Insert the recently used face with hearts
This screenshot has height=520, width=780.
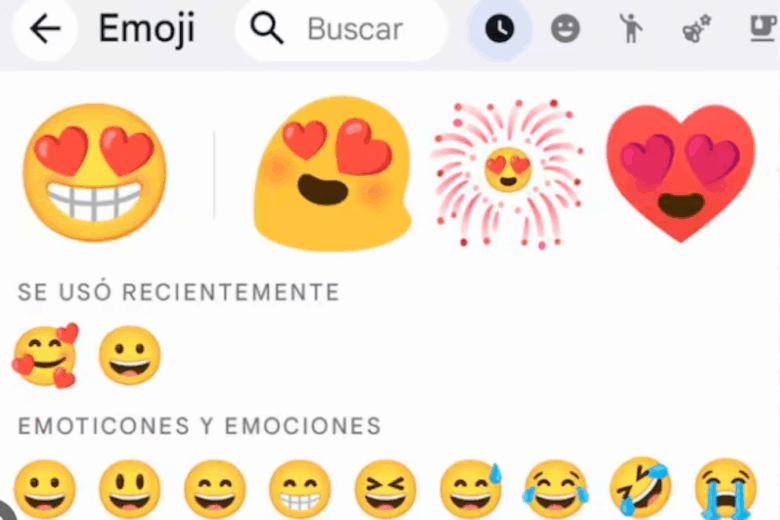tap(45, 356)
